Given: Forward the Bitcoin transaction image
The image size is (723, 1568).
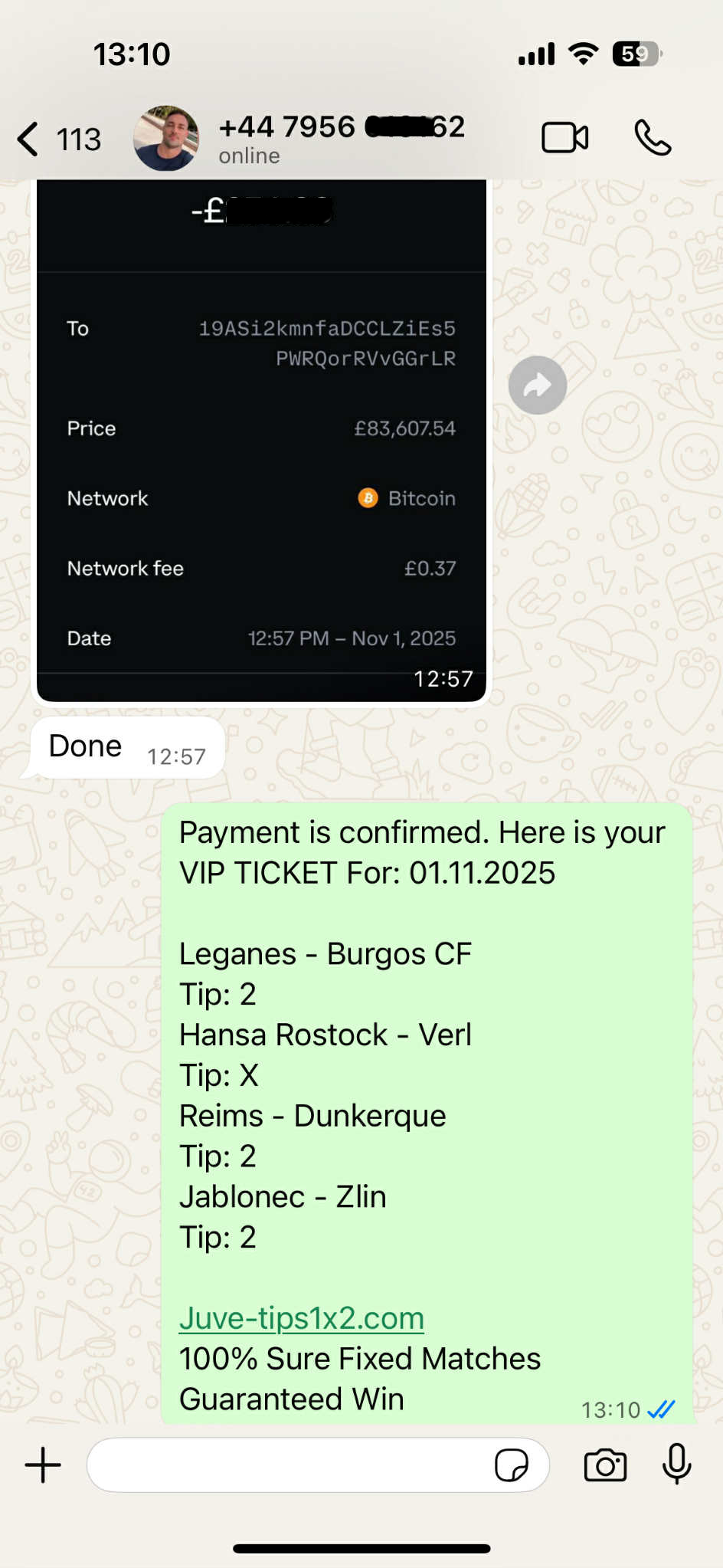Looking at the screenshot, I should click(x=538, y=385).
